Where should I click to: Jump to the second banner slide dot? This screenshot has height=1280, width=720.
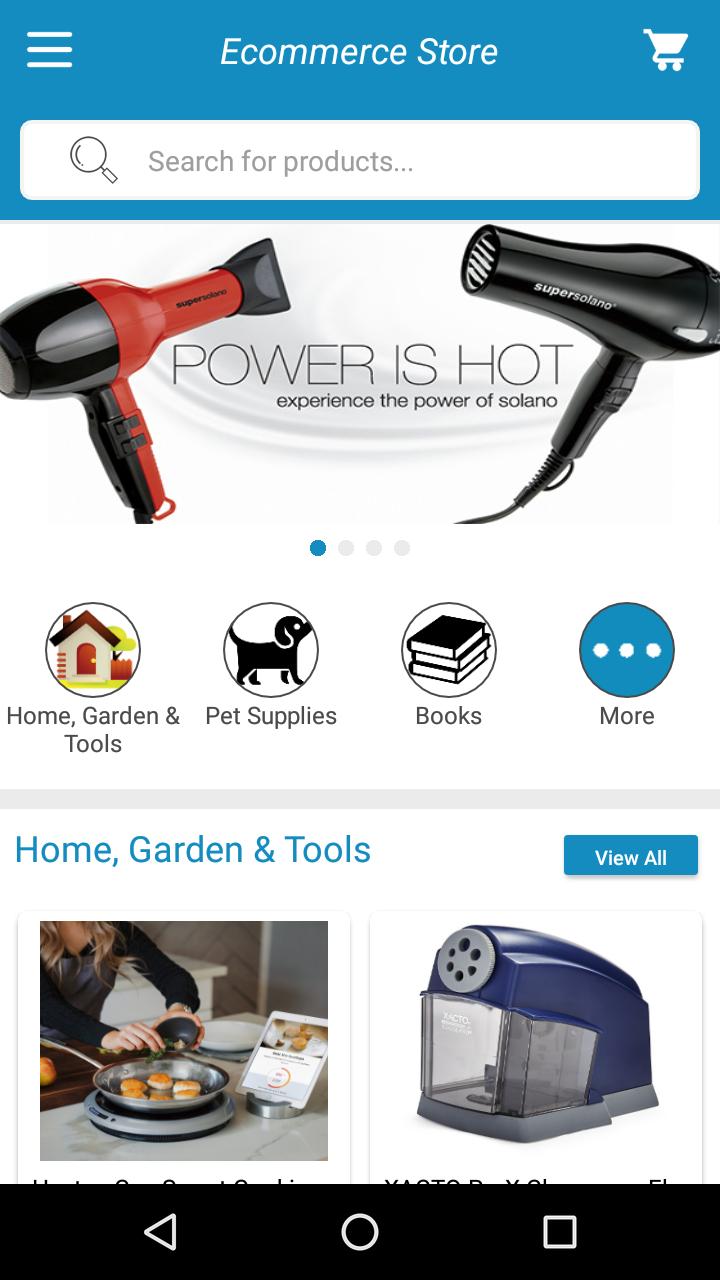point(346,548)
